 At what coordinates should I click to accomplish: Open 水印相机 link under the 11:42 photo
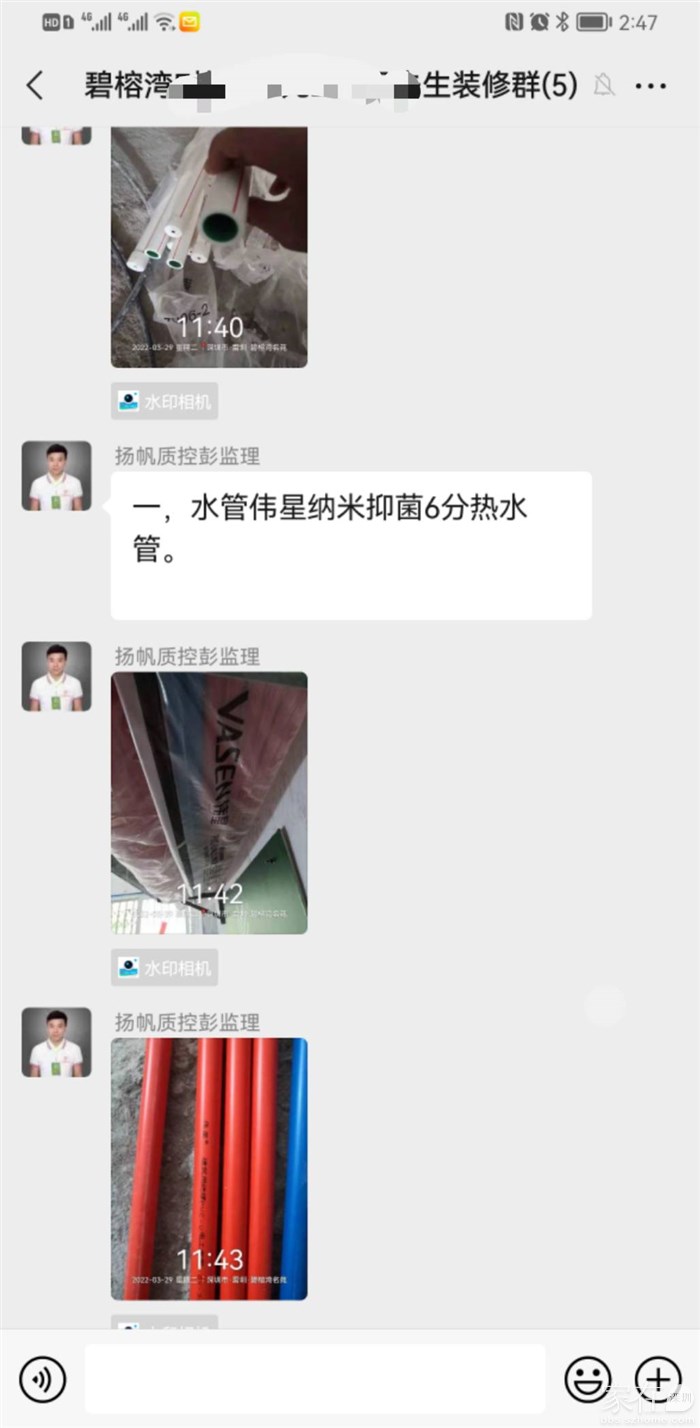(164, 967)
